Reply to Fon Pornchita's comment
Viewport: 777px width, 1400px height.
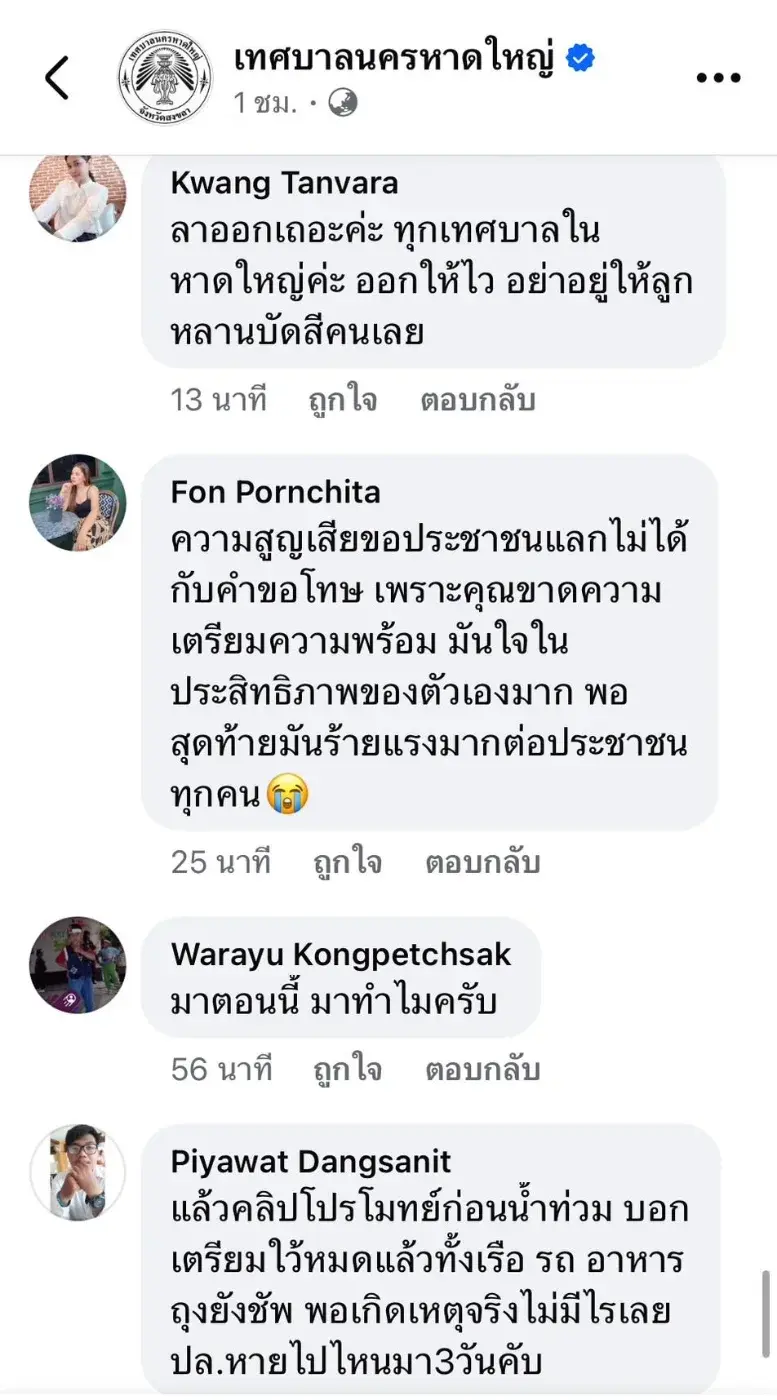pos(482,862)
